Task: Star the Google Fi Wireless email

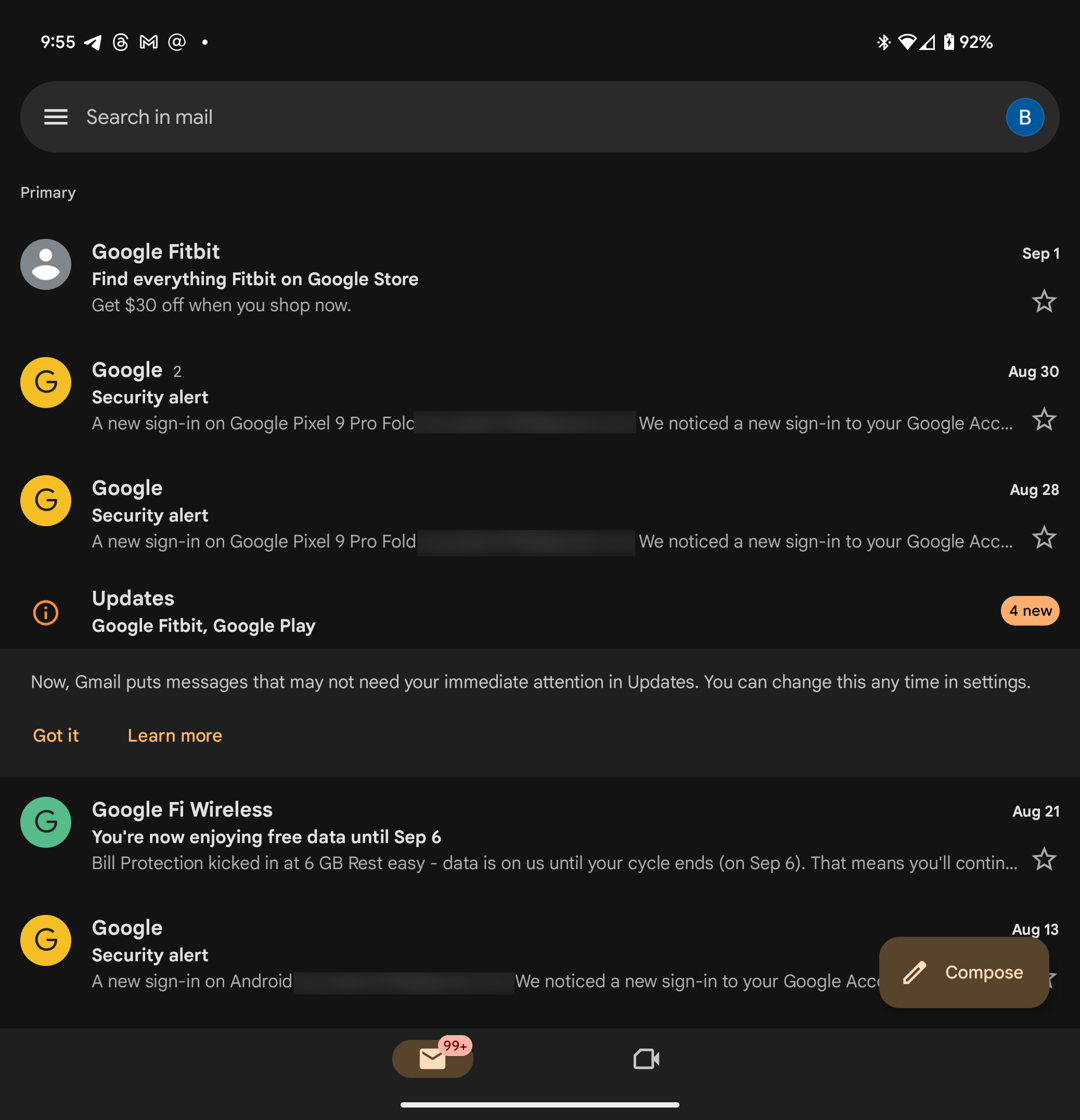Action: pyautogui.click(x=1044, y=859)
